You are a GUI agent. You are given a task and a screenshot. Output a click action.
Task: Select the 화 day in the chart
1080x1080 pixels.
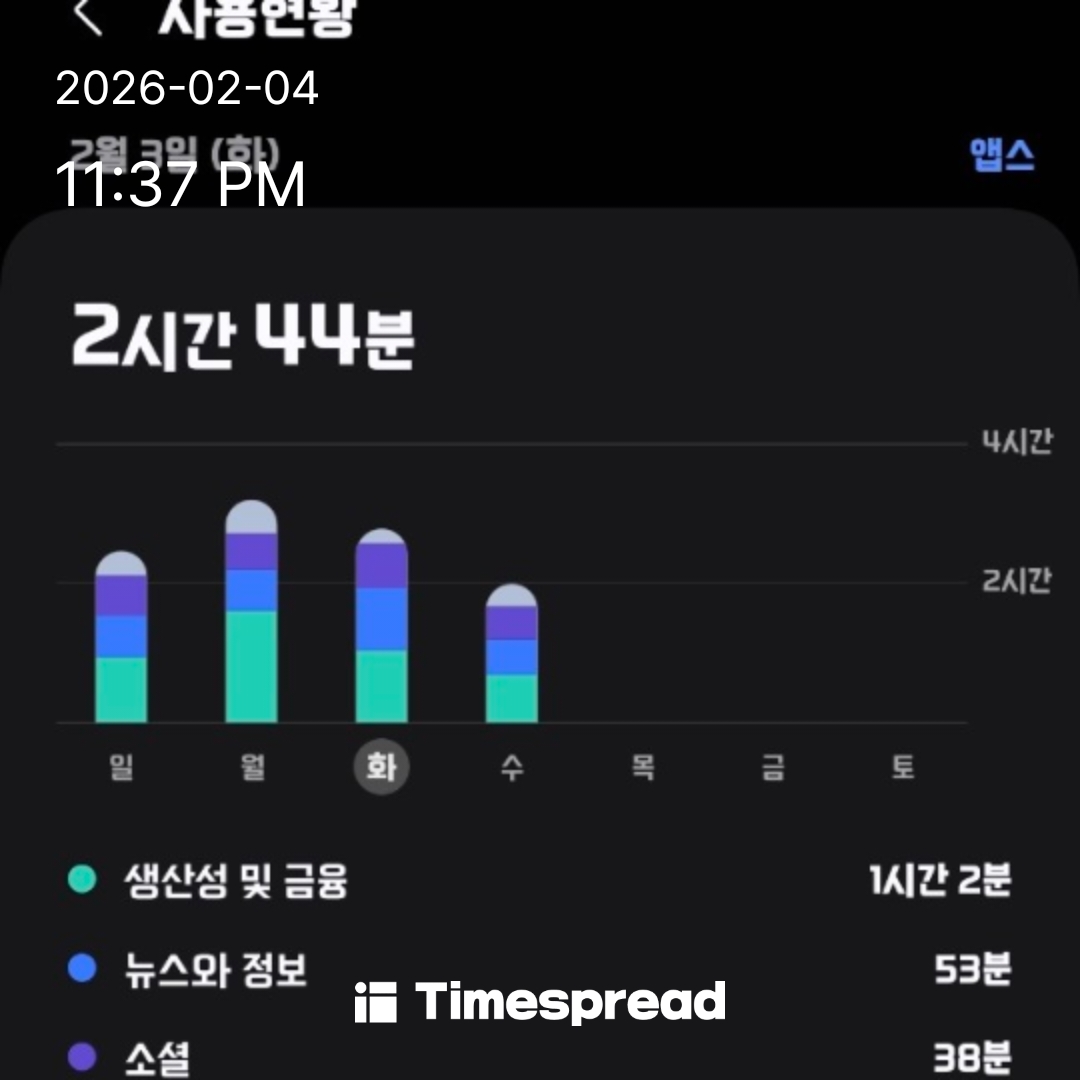point(381,767)
